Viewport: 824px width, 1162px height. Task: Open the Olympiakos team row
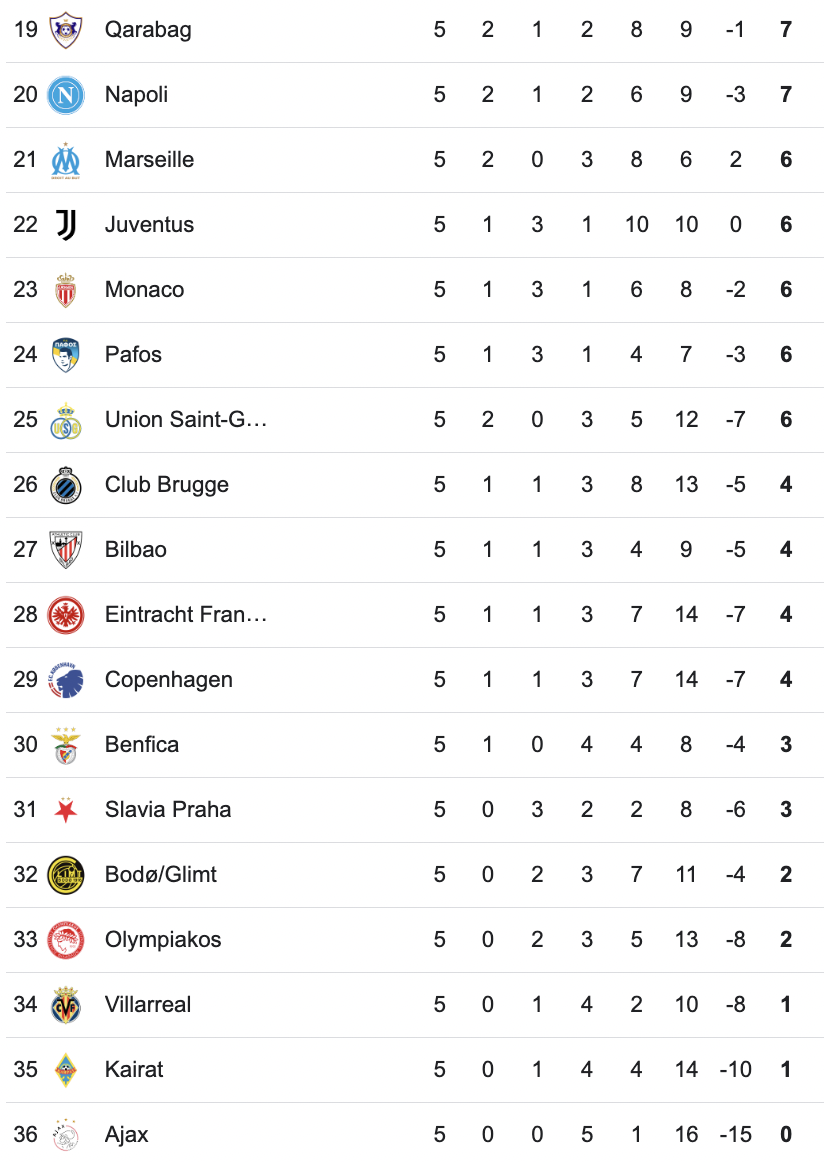click(162, 939)
